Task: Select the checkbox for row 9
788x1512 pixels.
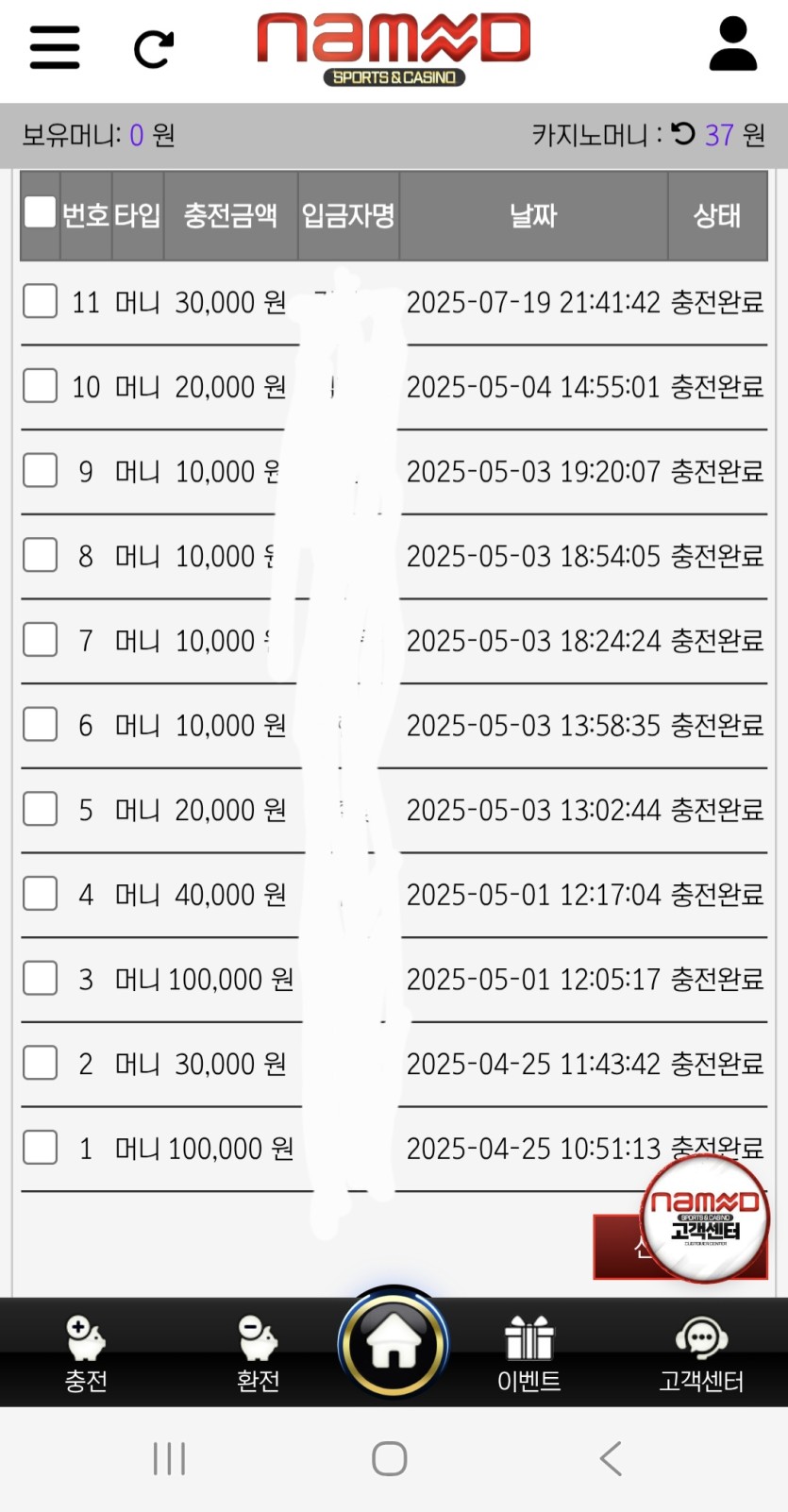Action: pos(40,471)
